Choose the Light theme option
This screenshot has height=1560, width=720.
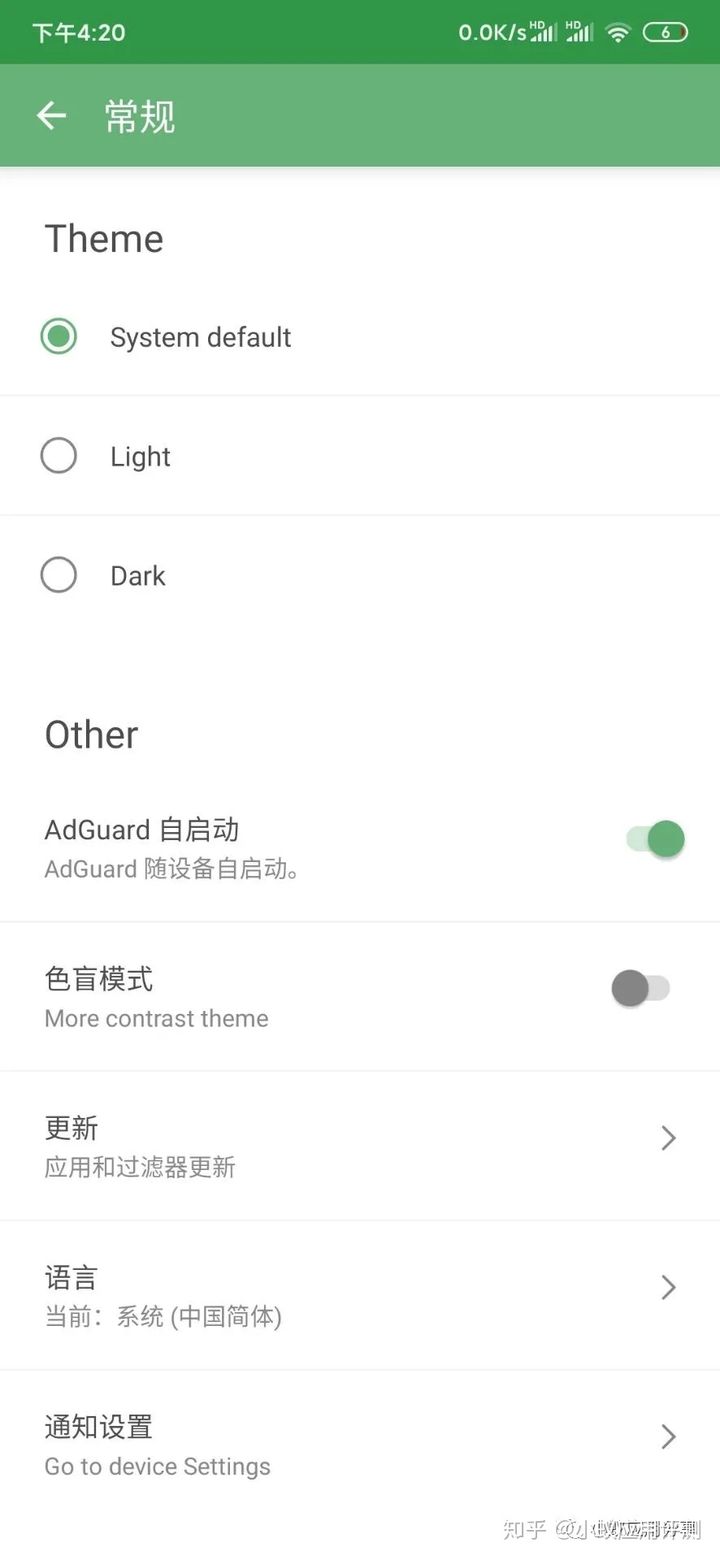[x=59, y=456]
